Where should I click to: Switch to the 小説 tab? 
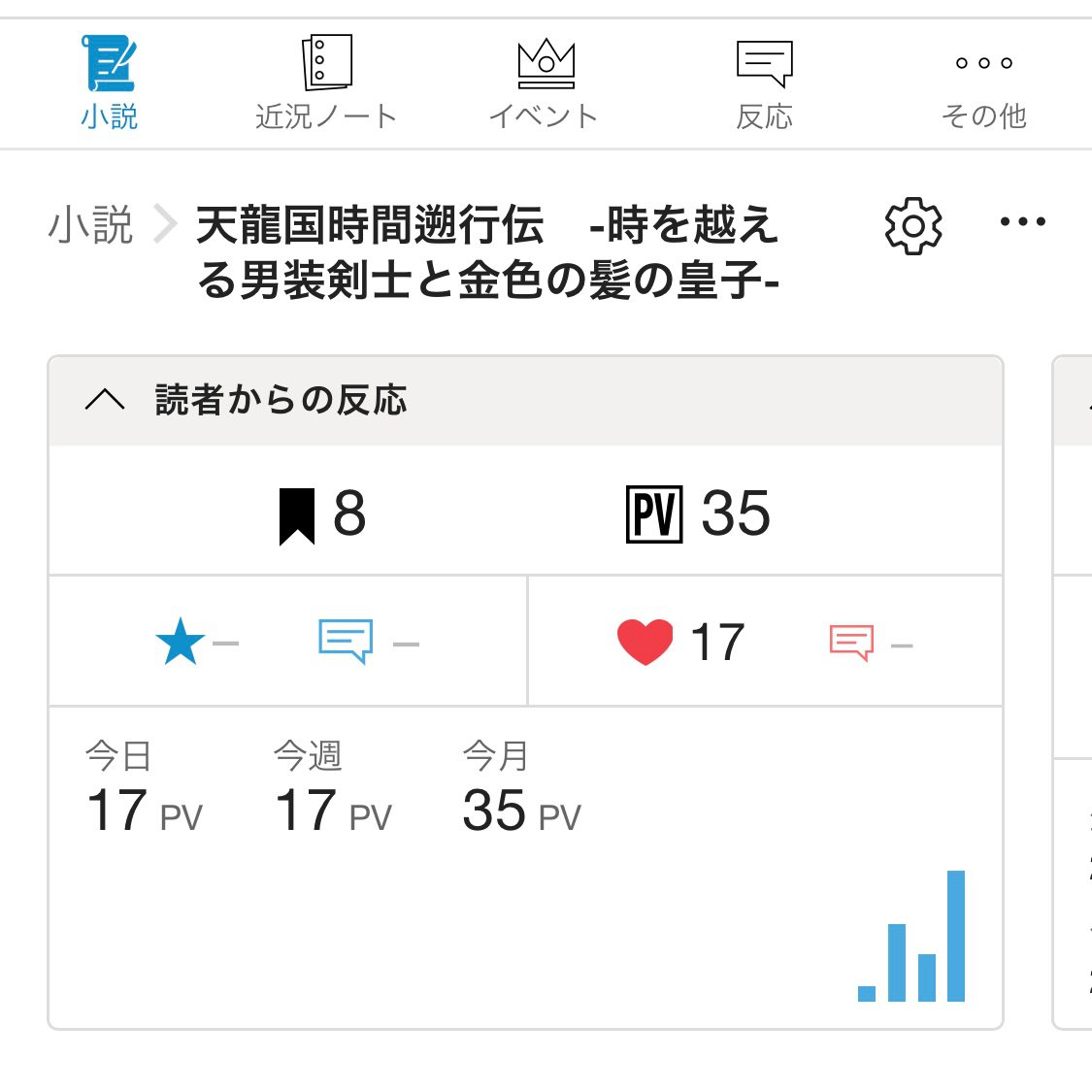[109, 83]
